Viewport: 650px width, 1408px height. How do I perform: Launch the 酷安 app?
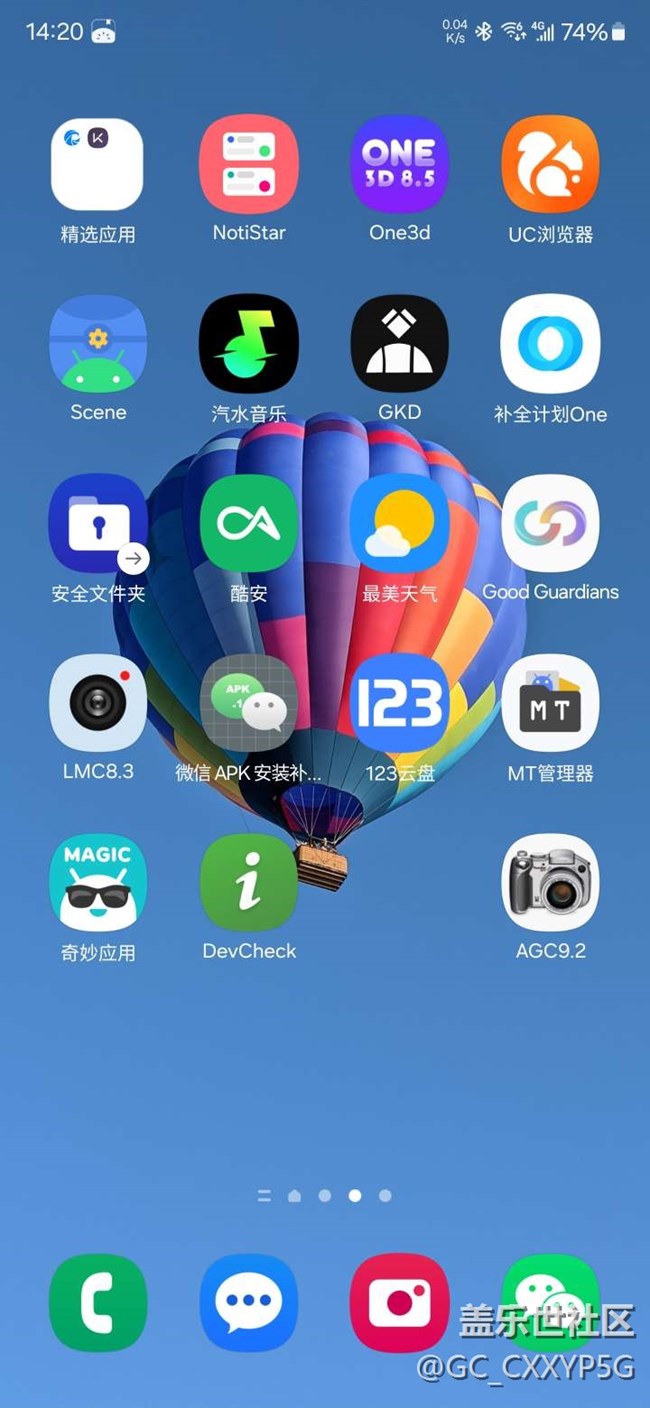pos(249,523)
